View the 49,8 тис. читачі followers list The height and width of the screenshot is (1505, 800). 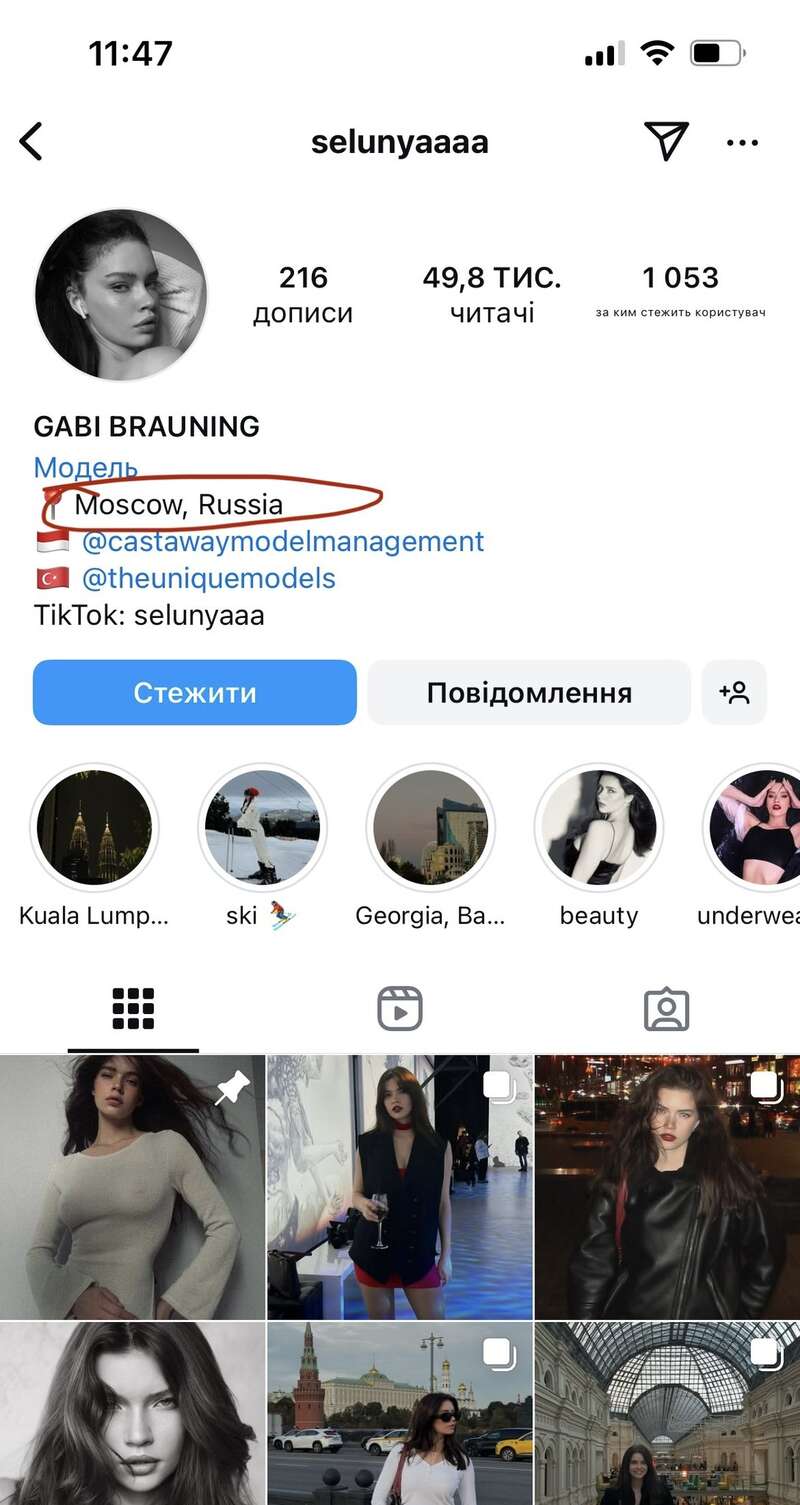491,294
